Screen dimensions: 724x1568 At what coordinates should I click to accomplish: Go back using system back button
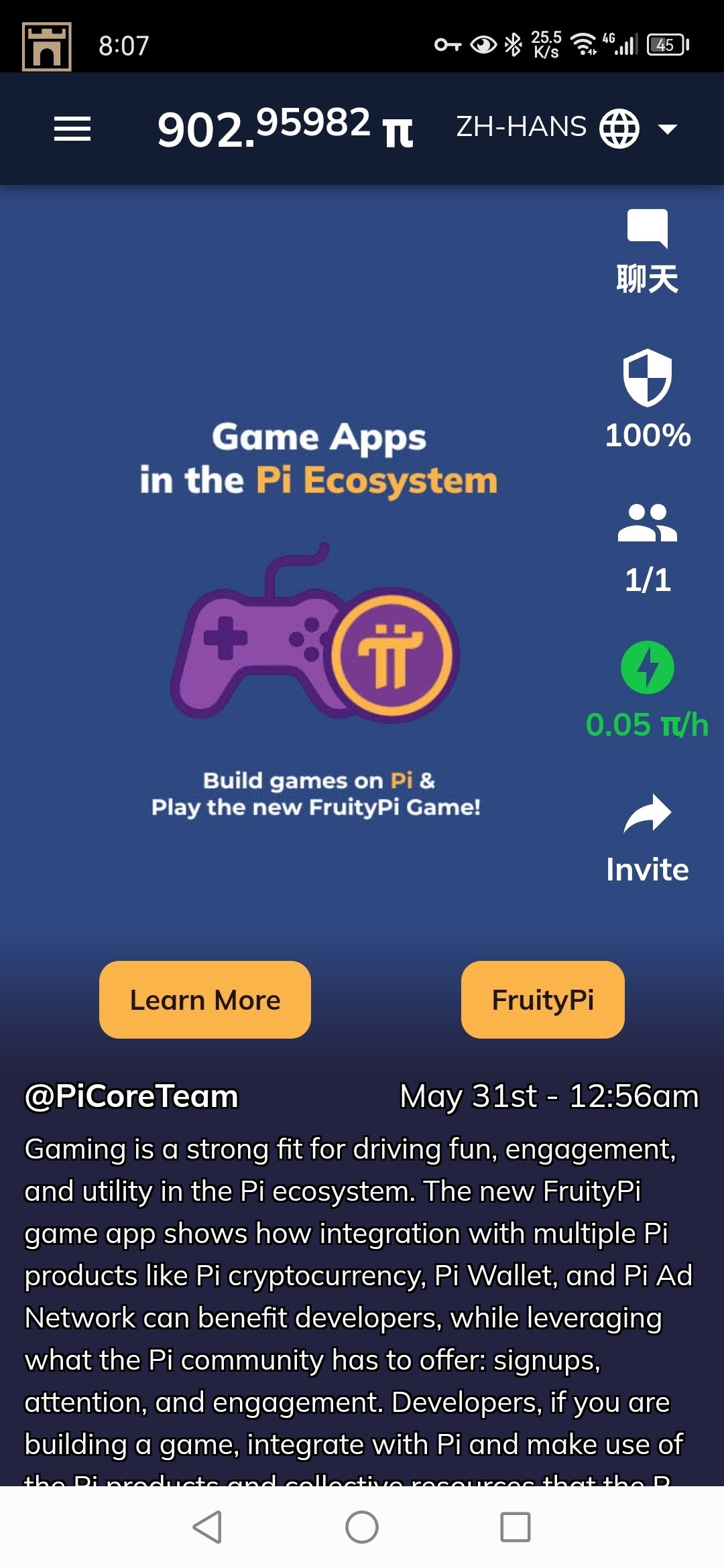(207, 1527)
